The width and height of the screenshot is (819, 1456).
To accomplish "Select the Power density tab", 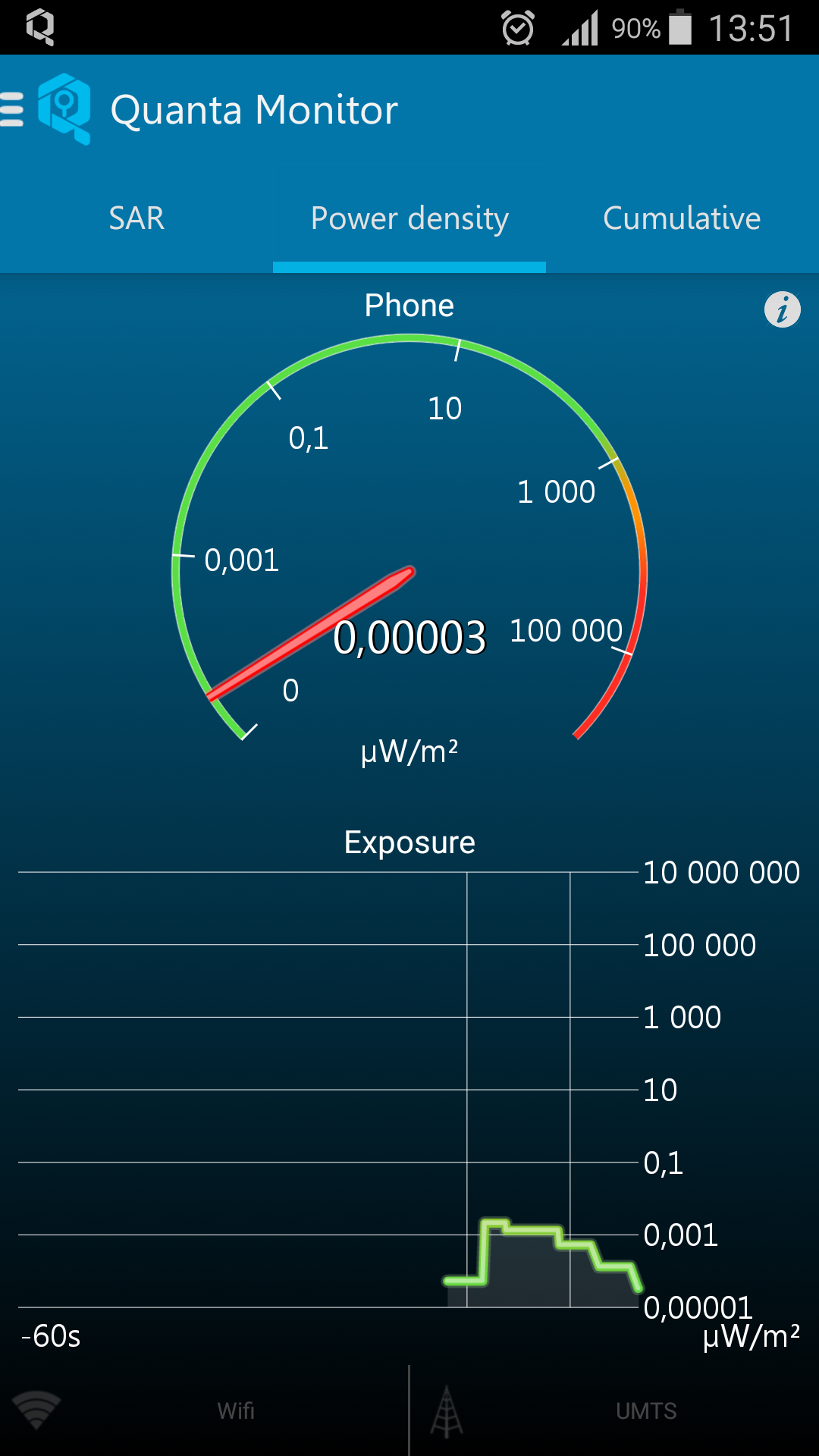I will point(409,218).
